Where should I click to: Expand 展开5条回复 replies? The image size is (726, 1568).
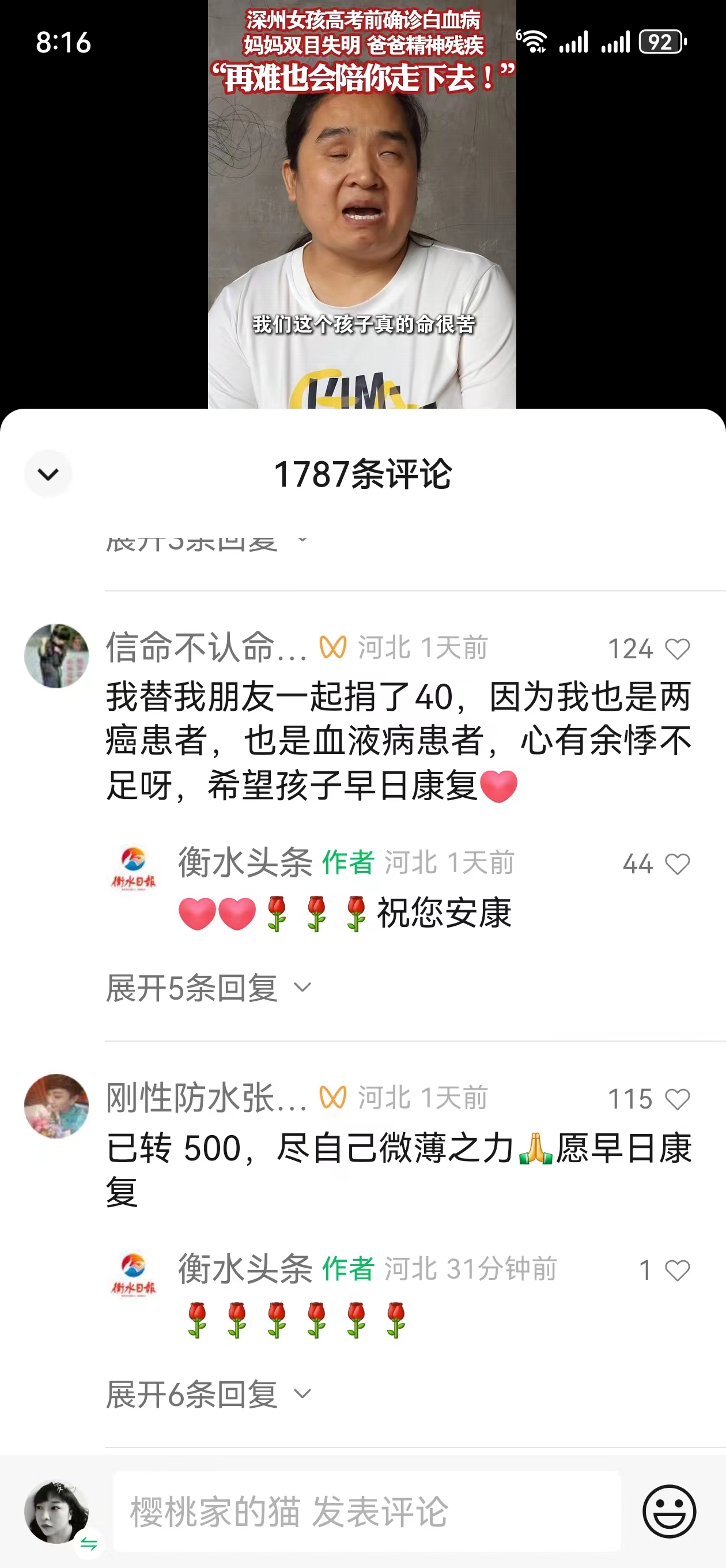coord(207,987)
